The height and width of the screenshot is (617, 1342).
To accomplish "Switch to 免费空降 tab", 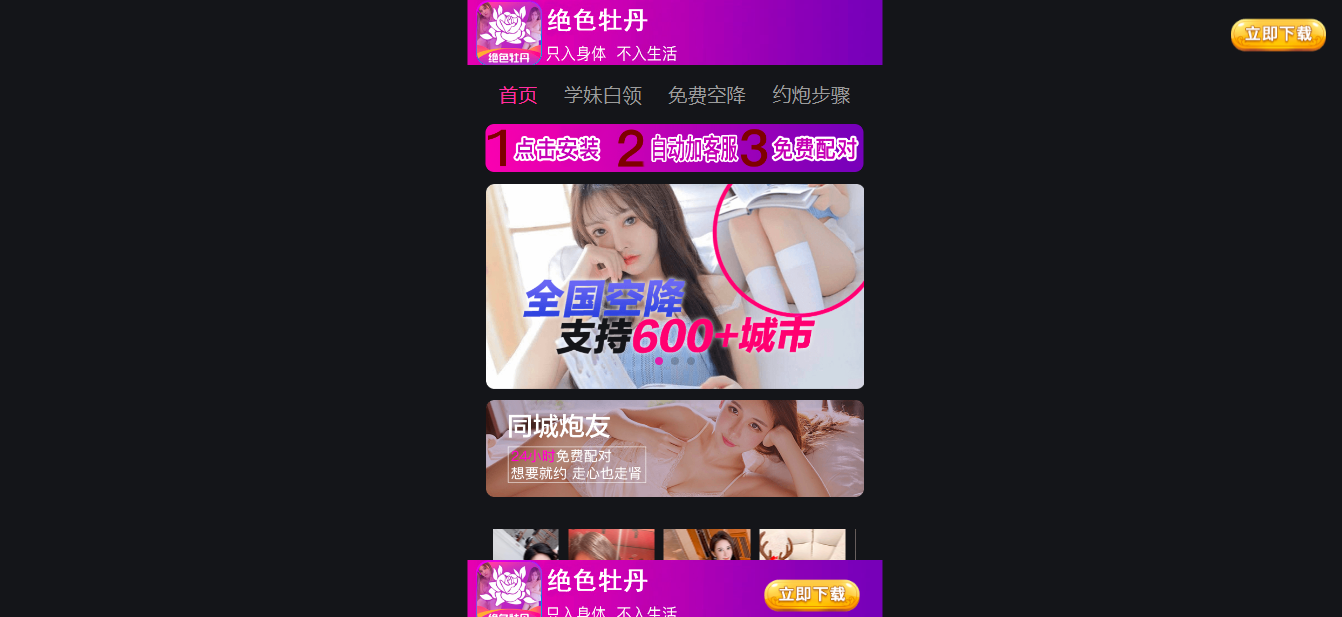I will click(706, 96).
